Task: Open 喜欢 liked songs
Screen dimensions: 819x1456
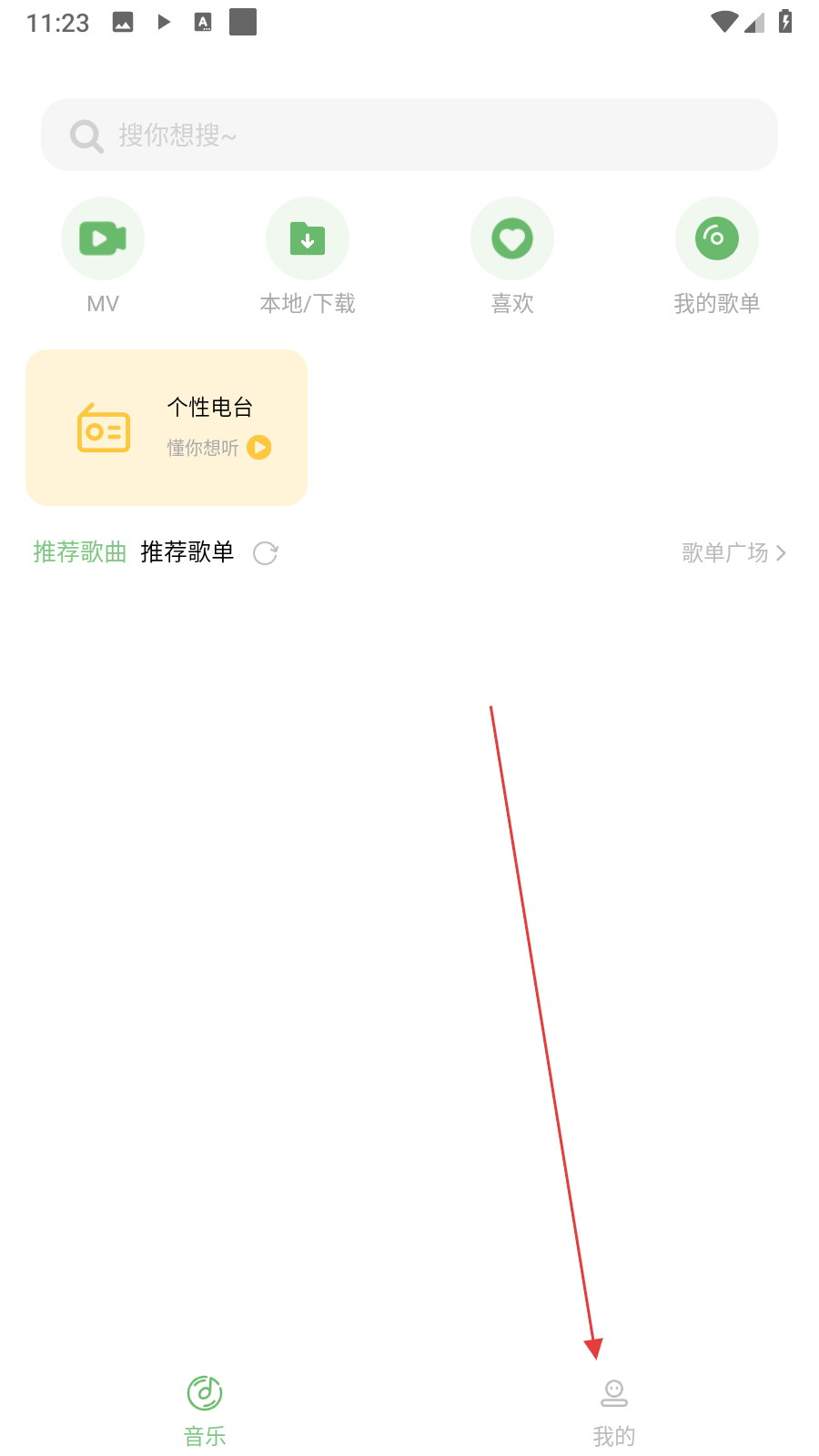Action: click(x=512, y=239)
